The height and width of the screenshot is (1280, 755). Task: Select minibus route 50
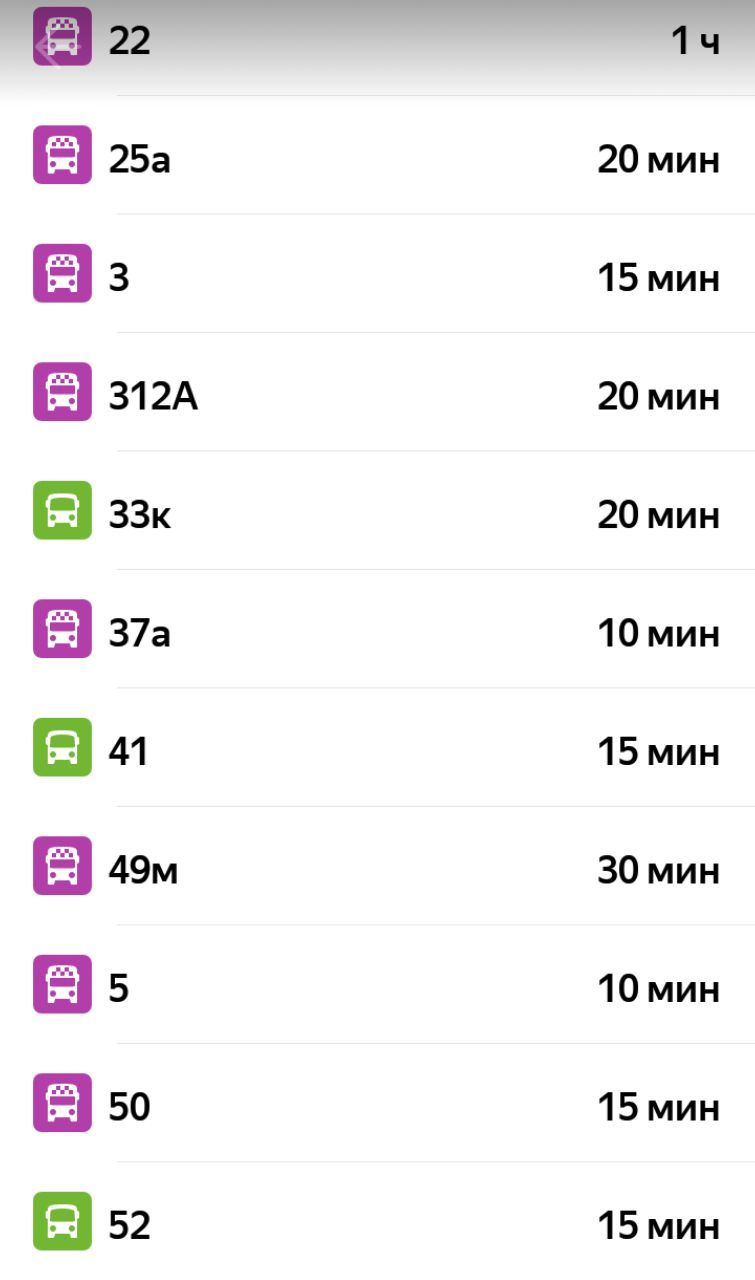tap(377, 1103)
